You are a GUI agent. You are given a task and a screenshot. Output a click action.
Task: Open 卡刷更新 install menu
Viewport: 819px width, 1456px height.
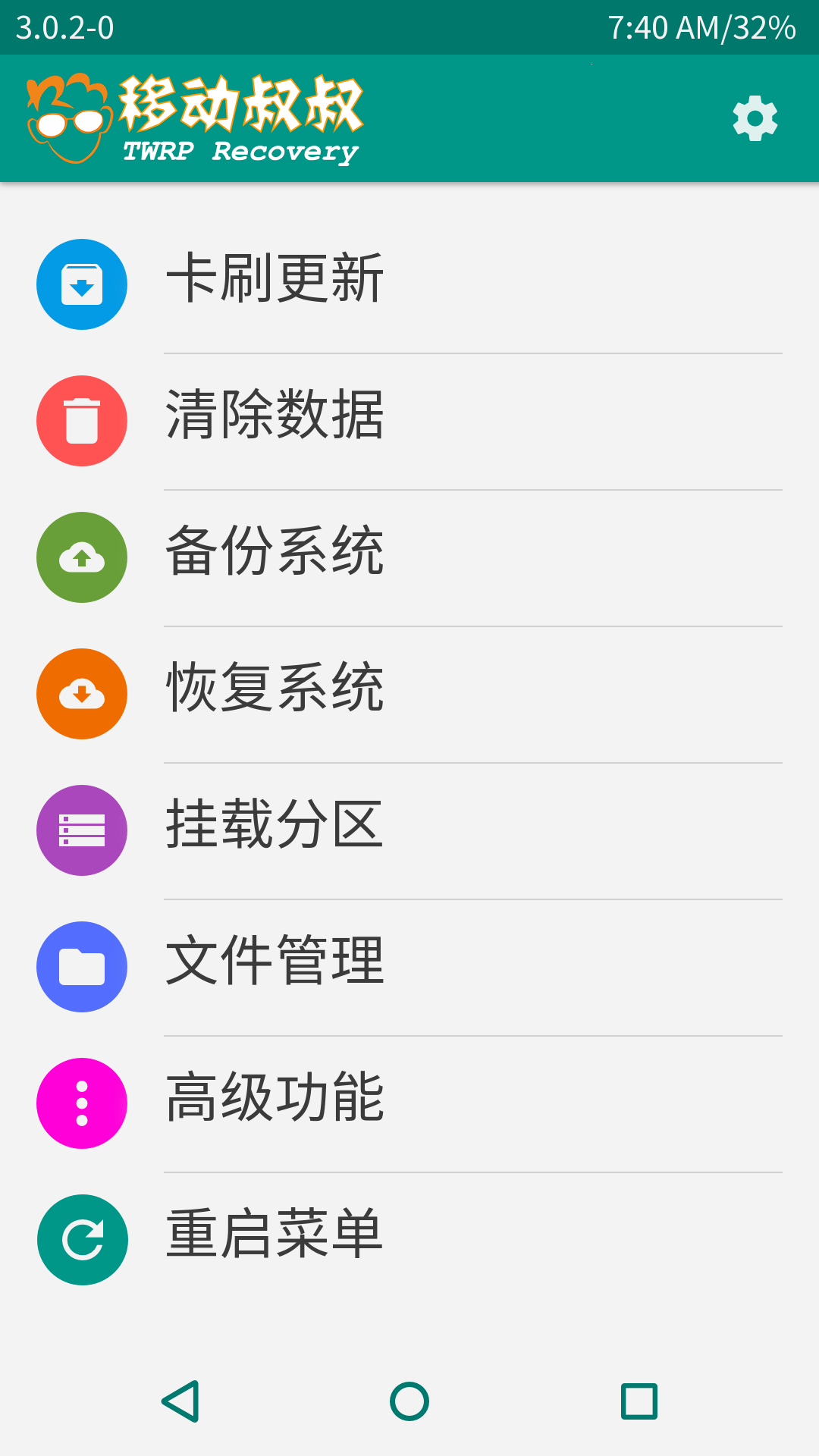click(275, 279)
